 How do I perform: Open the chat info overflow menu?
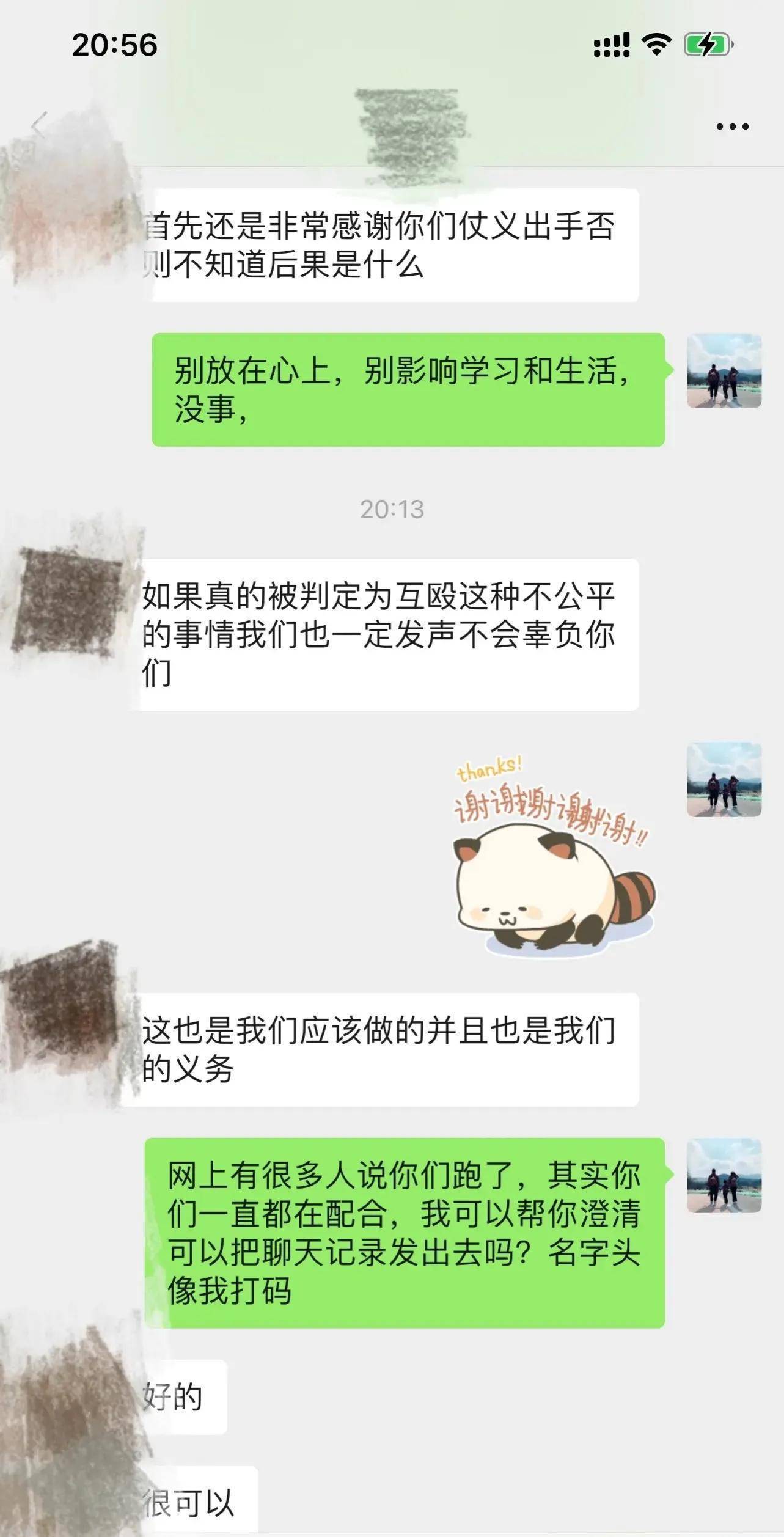click(732, 127)
